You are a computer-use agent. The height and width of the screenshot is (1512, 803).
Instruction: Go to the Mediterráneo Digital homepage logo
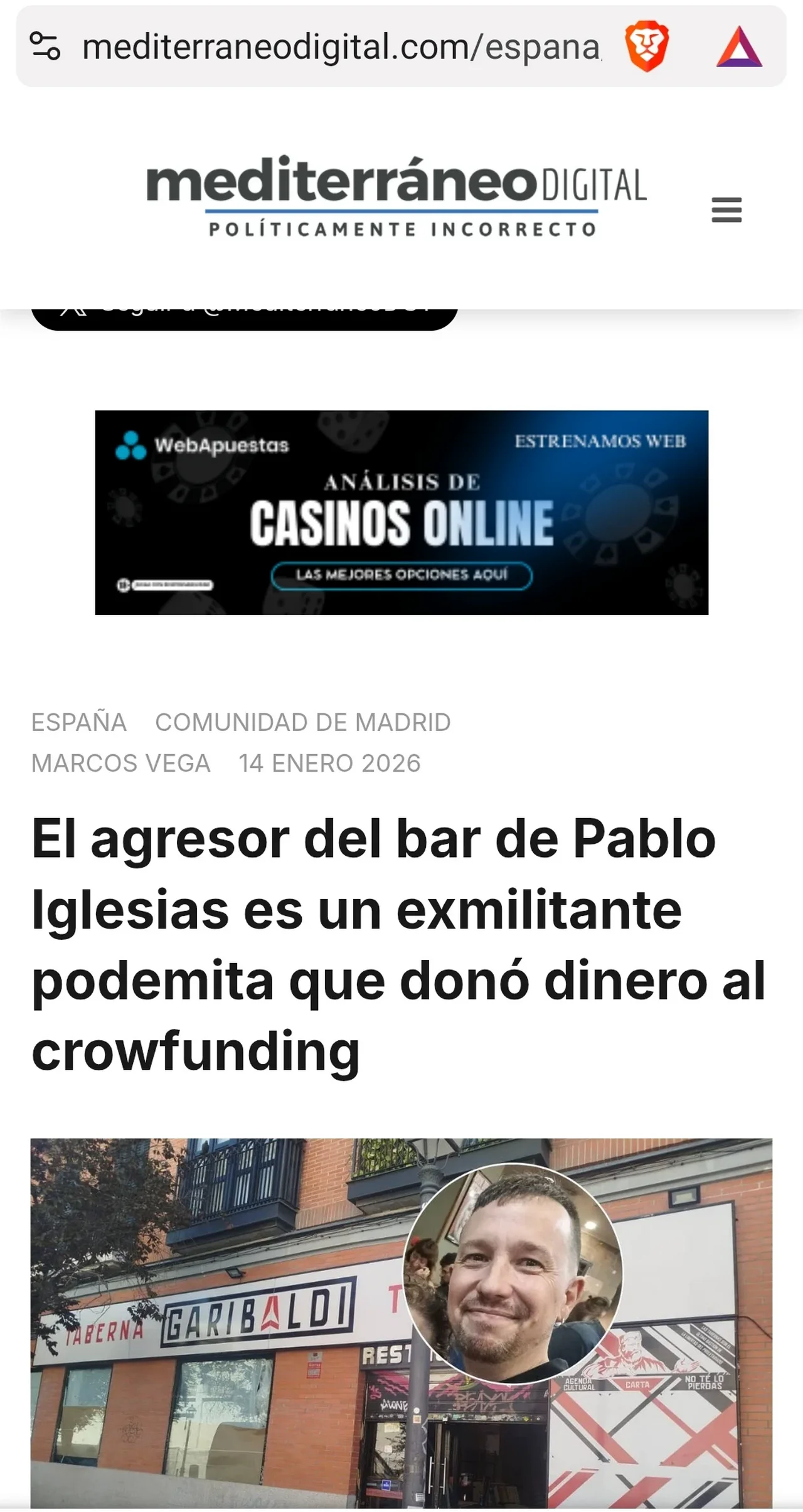pyautogui.click(x=396, y=196)
